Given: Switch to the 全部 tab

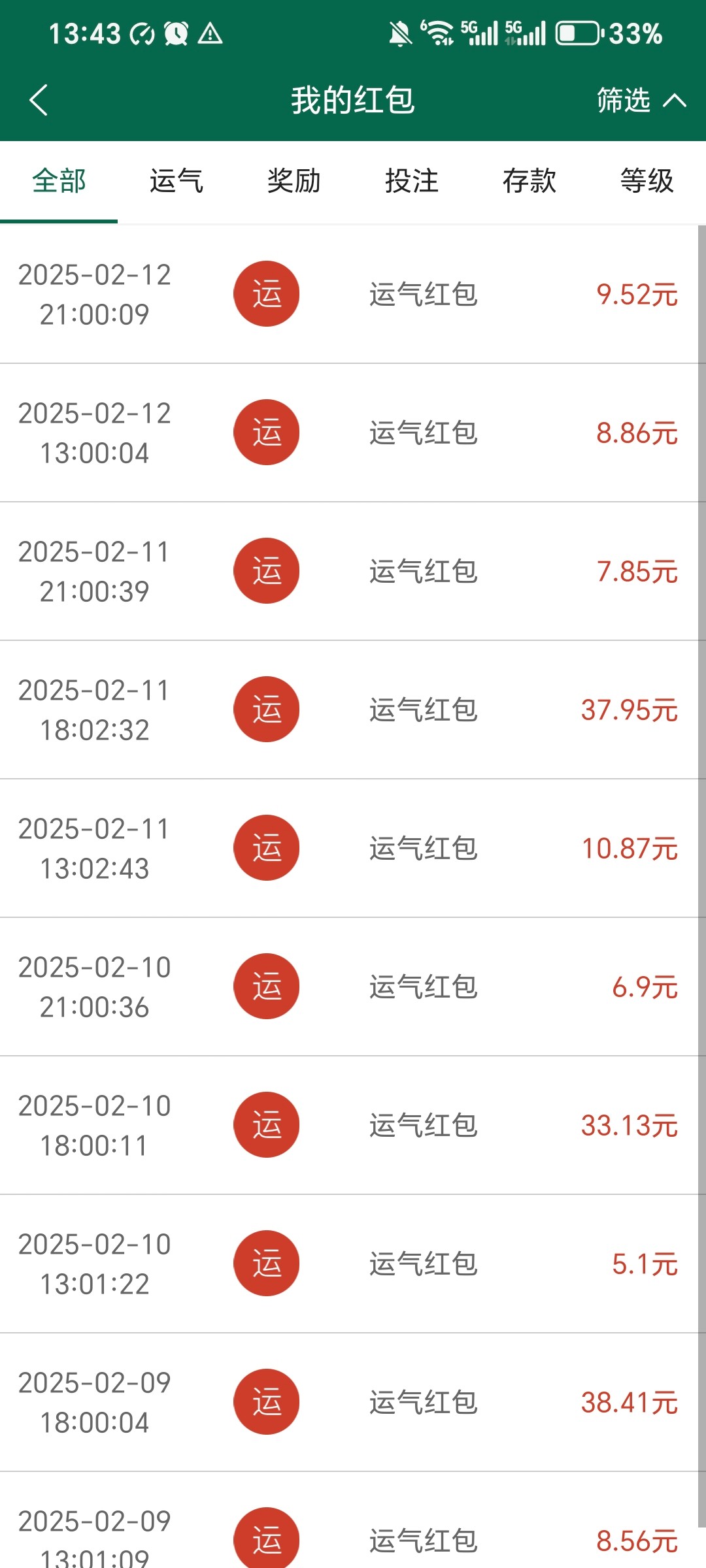Looking at the screenshot, I should (x=59, y=181).
